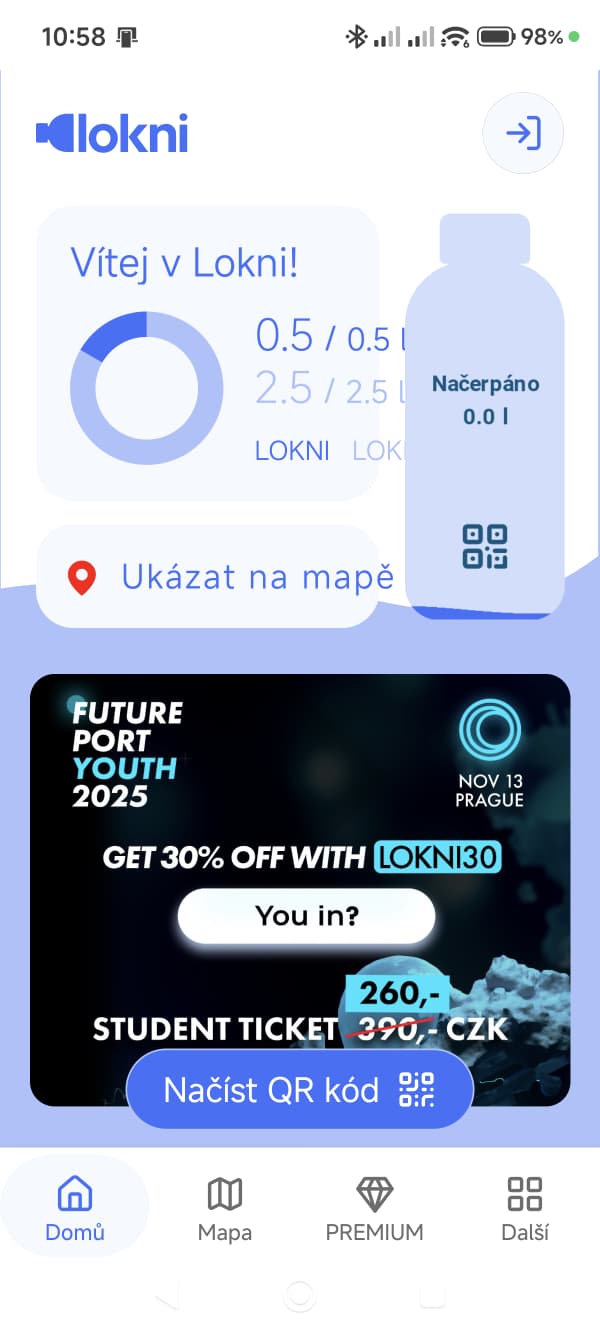Tap the login arrow icon
The image size is (600, 1335).
523,133
